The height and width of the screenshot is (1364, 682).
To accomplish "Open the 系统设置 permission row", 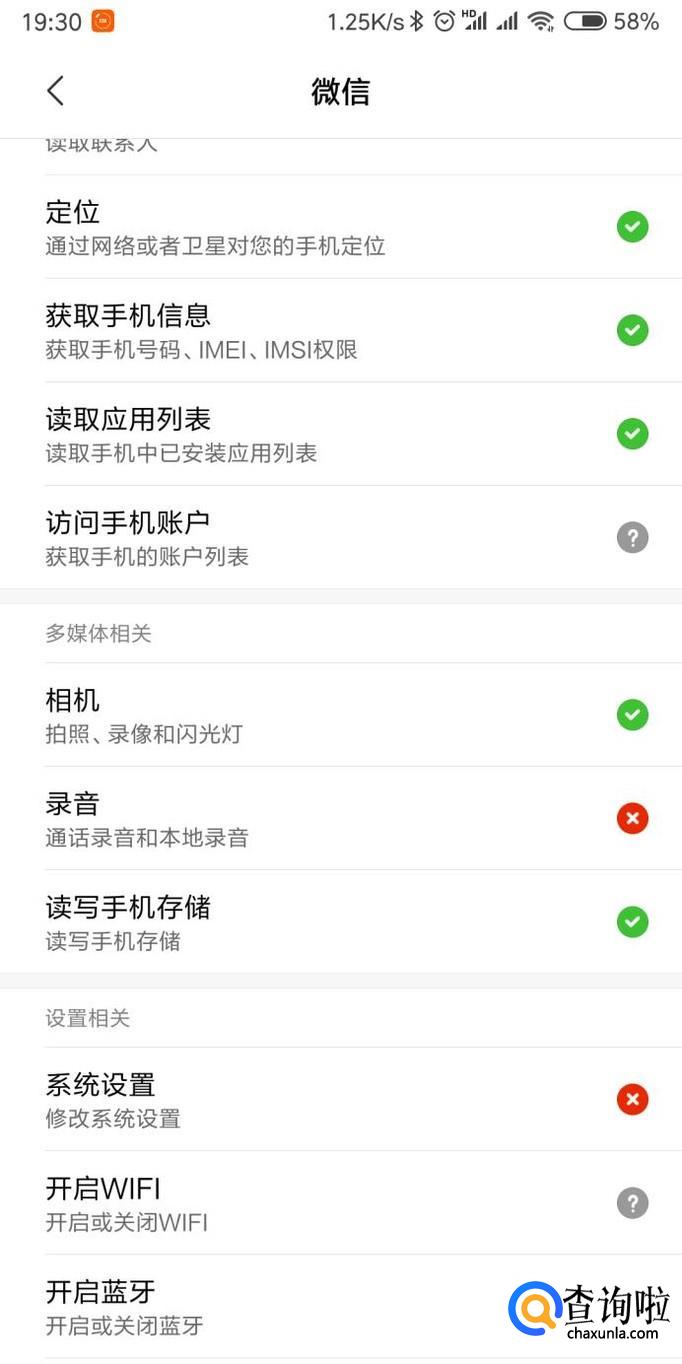I will pyautogui.click(x=340, y=1100).
